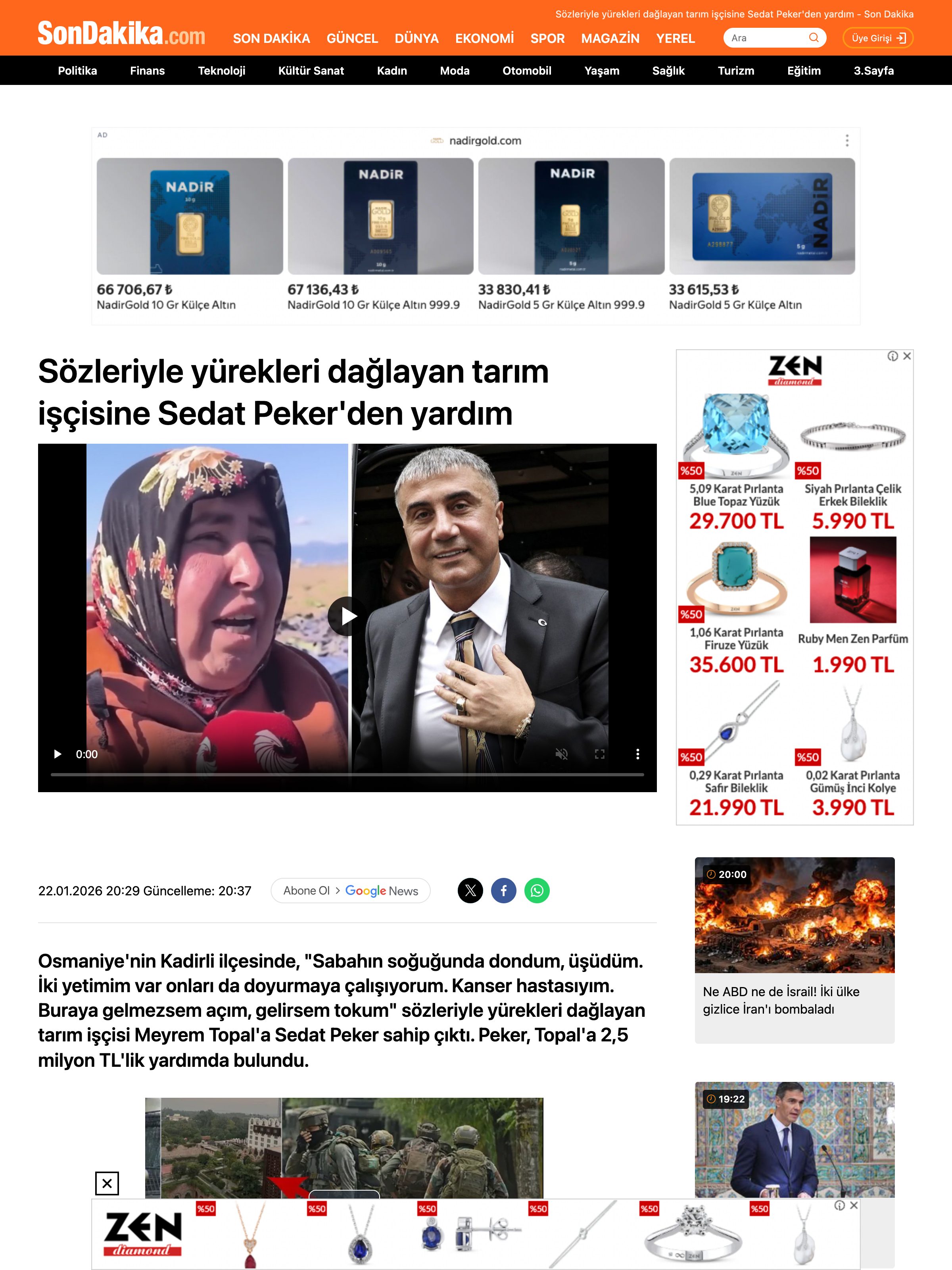Dismiss the bottom Zen diamond ad
The image size is (952, 1270).
(x=854, y=1205)
